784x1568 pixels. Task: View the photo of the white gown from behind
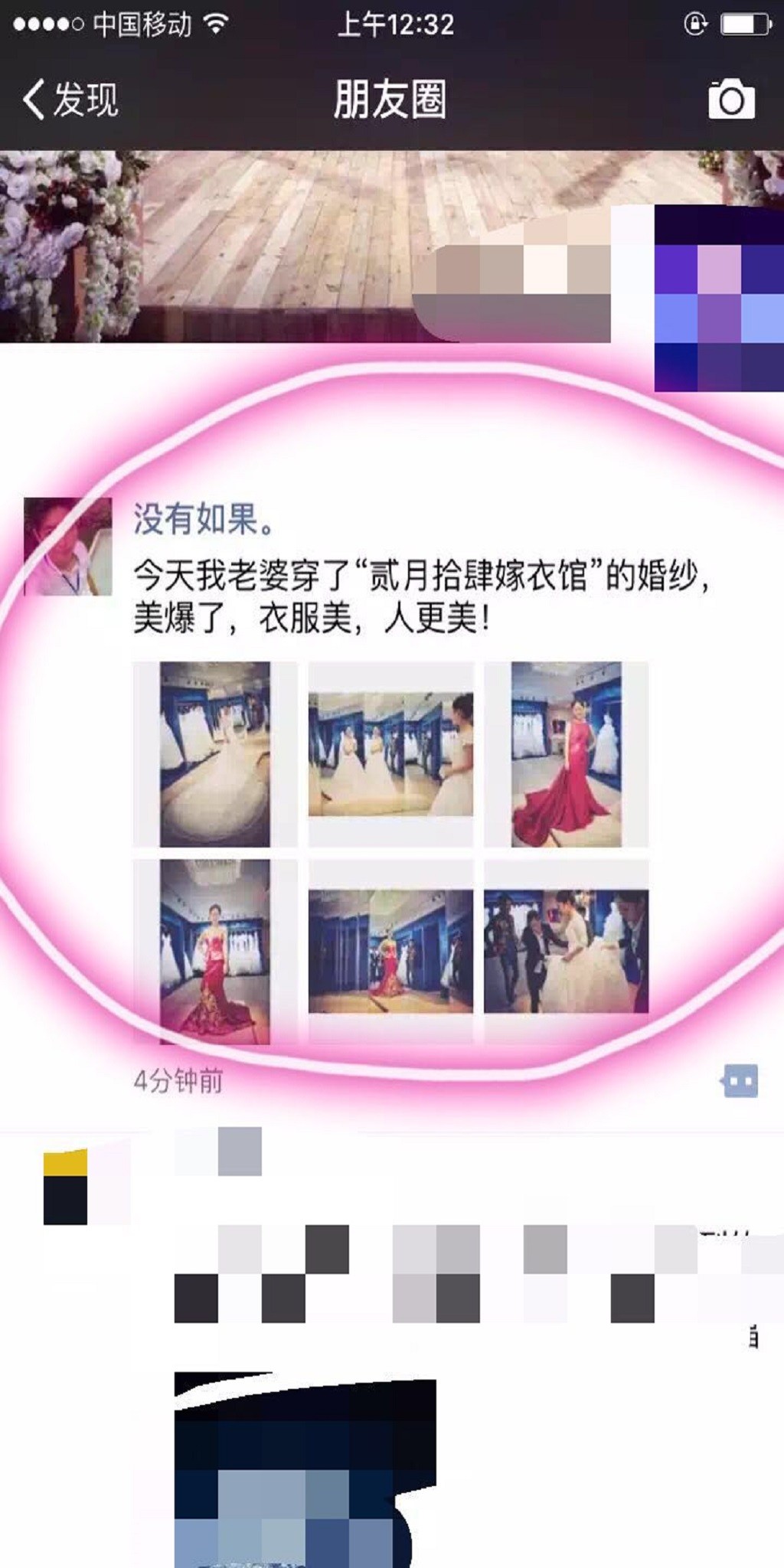(215, 754)
